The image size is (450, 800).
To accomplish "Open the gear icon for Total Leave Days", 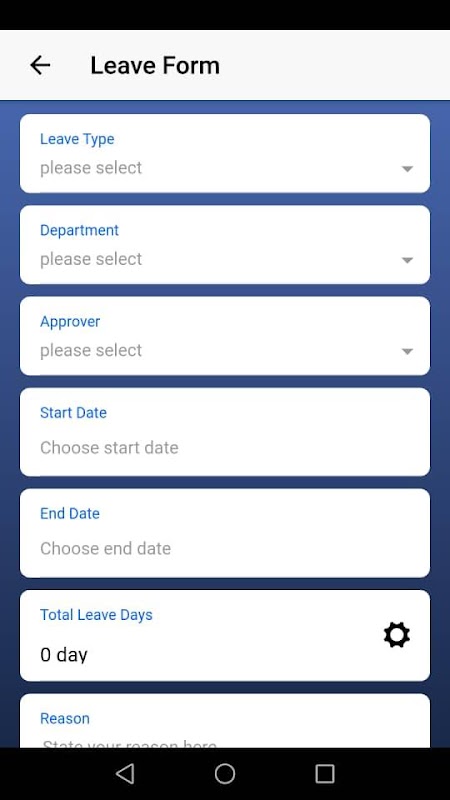I will tap(396, 635).
